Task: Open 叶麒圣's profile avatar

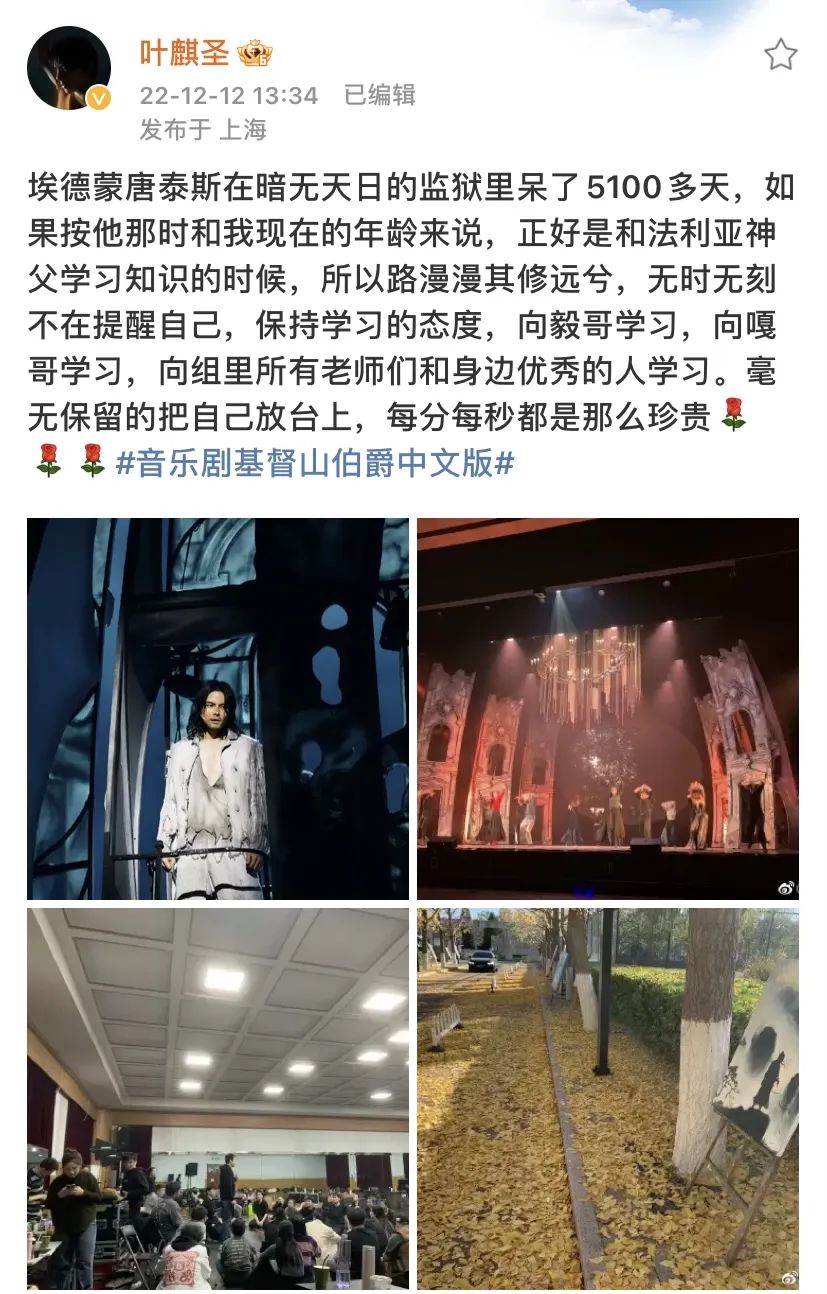Action: [68, 68]
